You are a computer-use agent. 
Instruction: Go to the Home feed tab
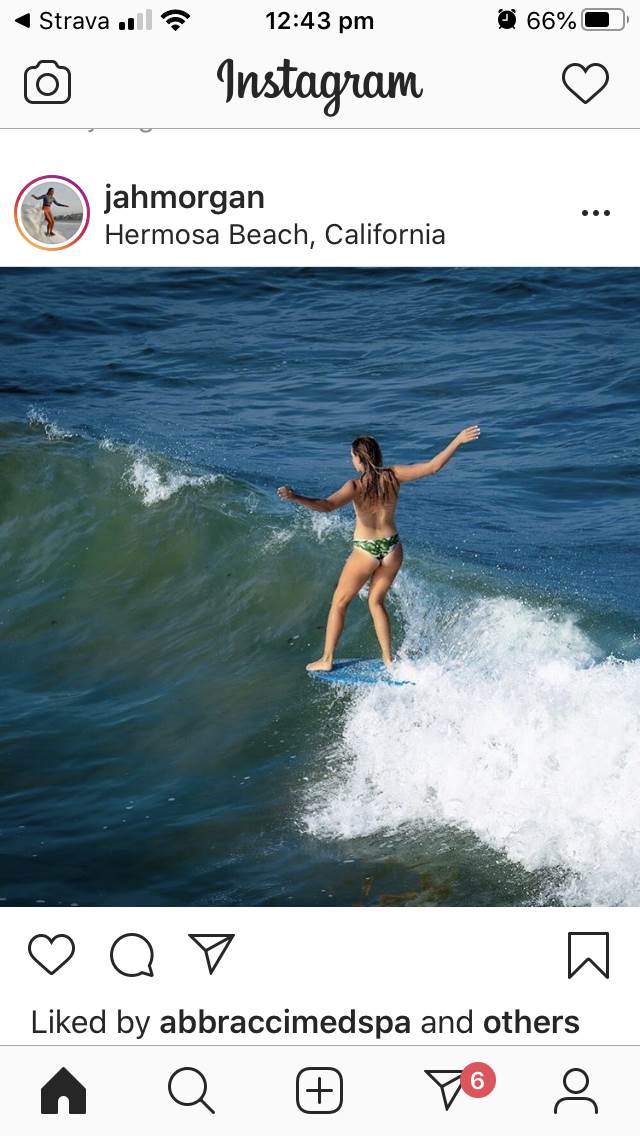[63, 1091]
